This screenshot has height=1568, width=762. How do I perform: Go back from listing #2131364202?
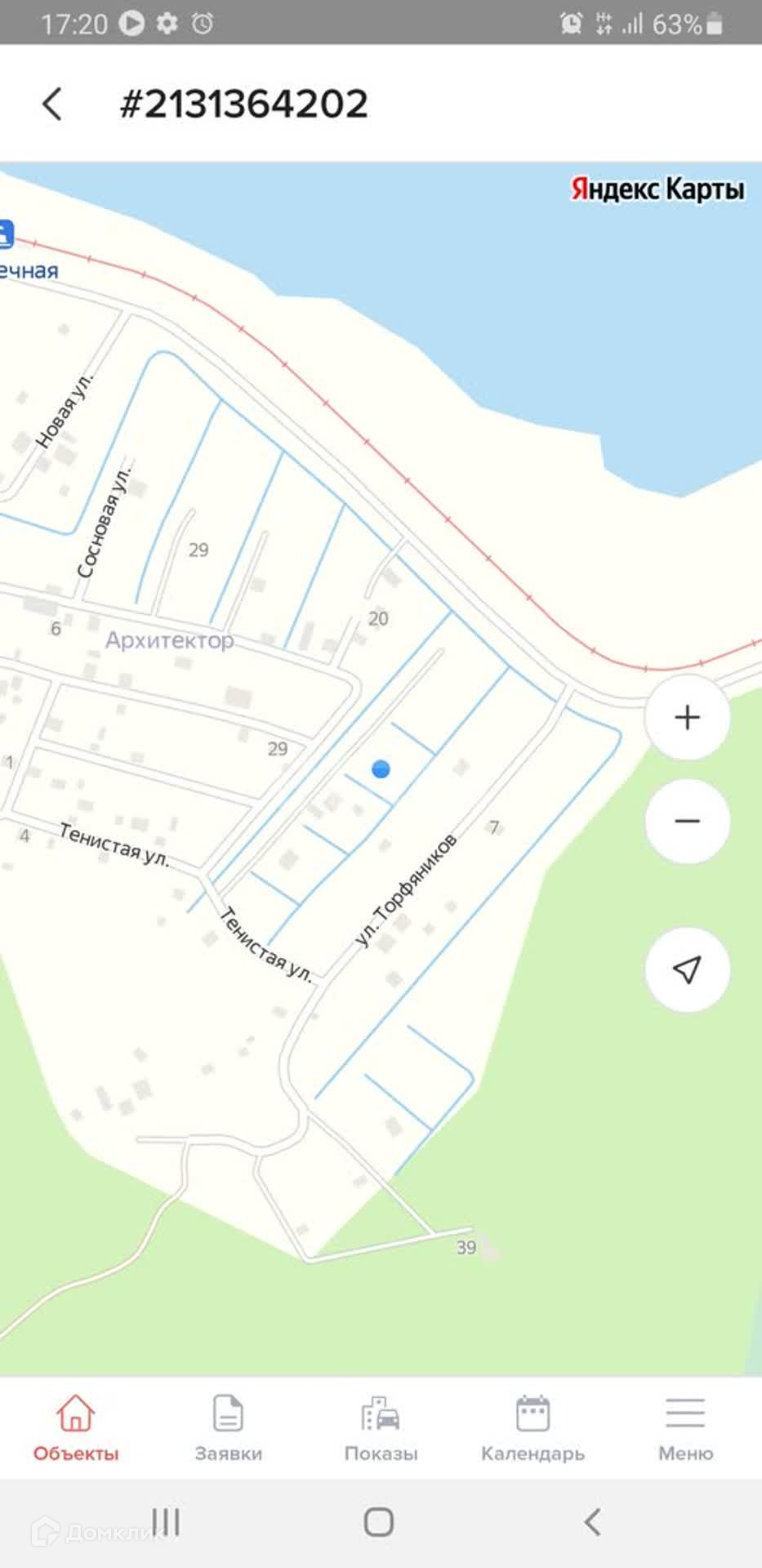(52, 105)
